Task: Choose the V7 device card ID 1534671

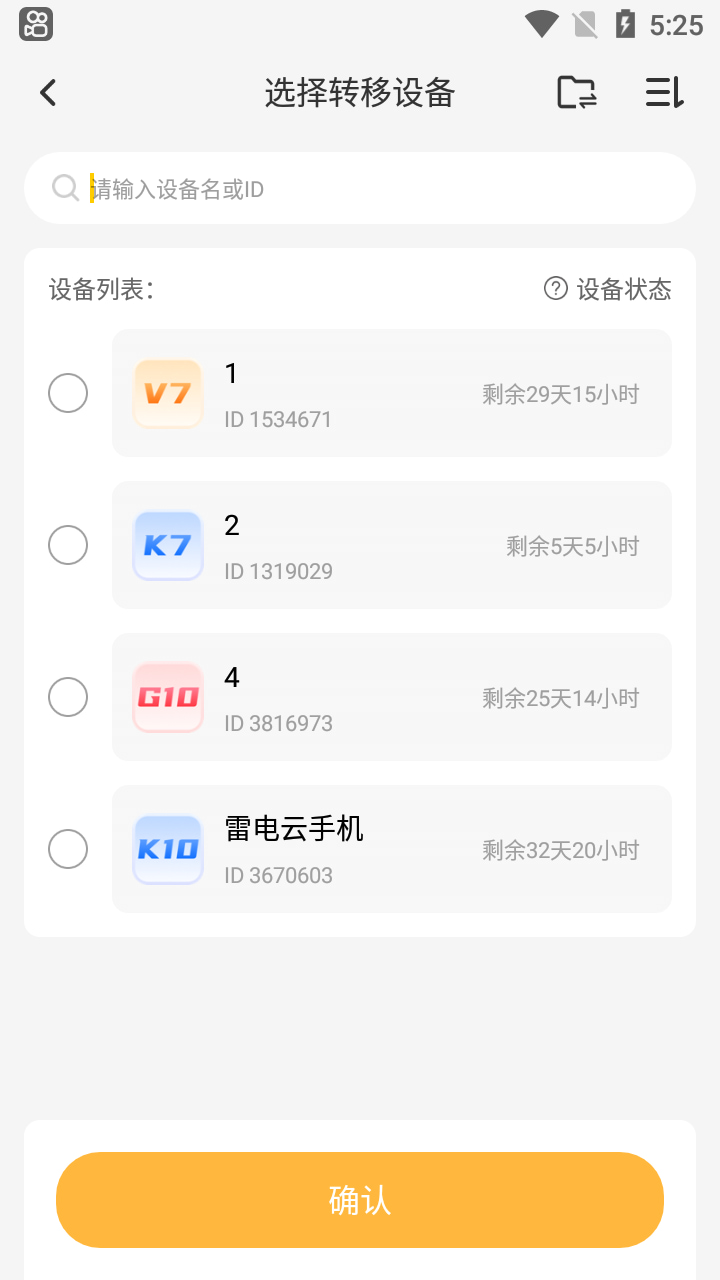Action: 391,393
